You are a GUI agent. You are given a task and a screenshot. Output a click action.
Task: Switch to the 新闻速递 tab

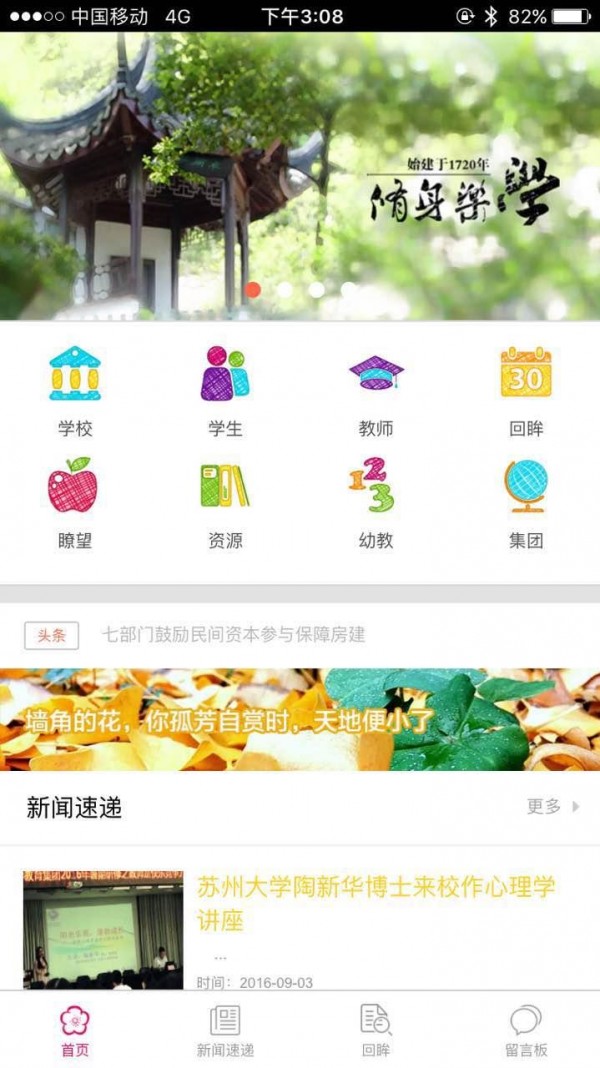coord(225,1030)
